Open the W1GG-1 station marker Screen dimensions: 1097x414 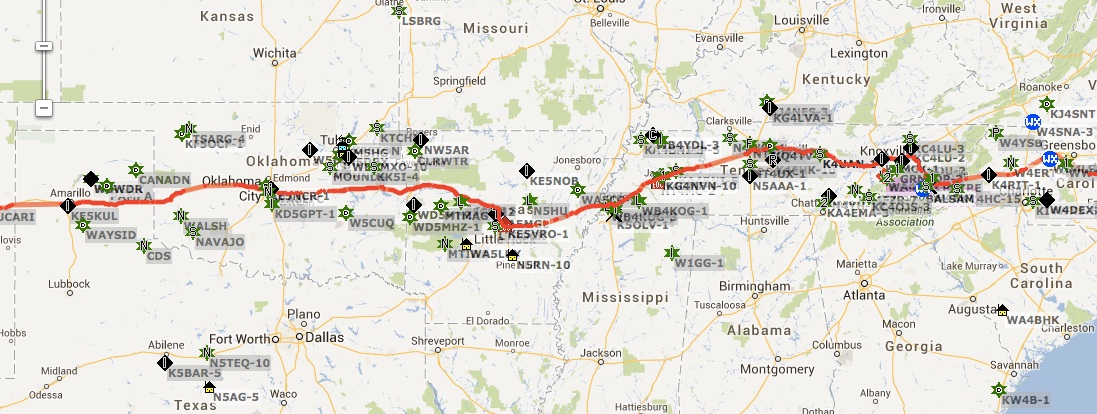pos(671,252)
